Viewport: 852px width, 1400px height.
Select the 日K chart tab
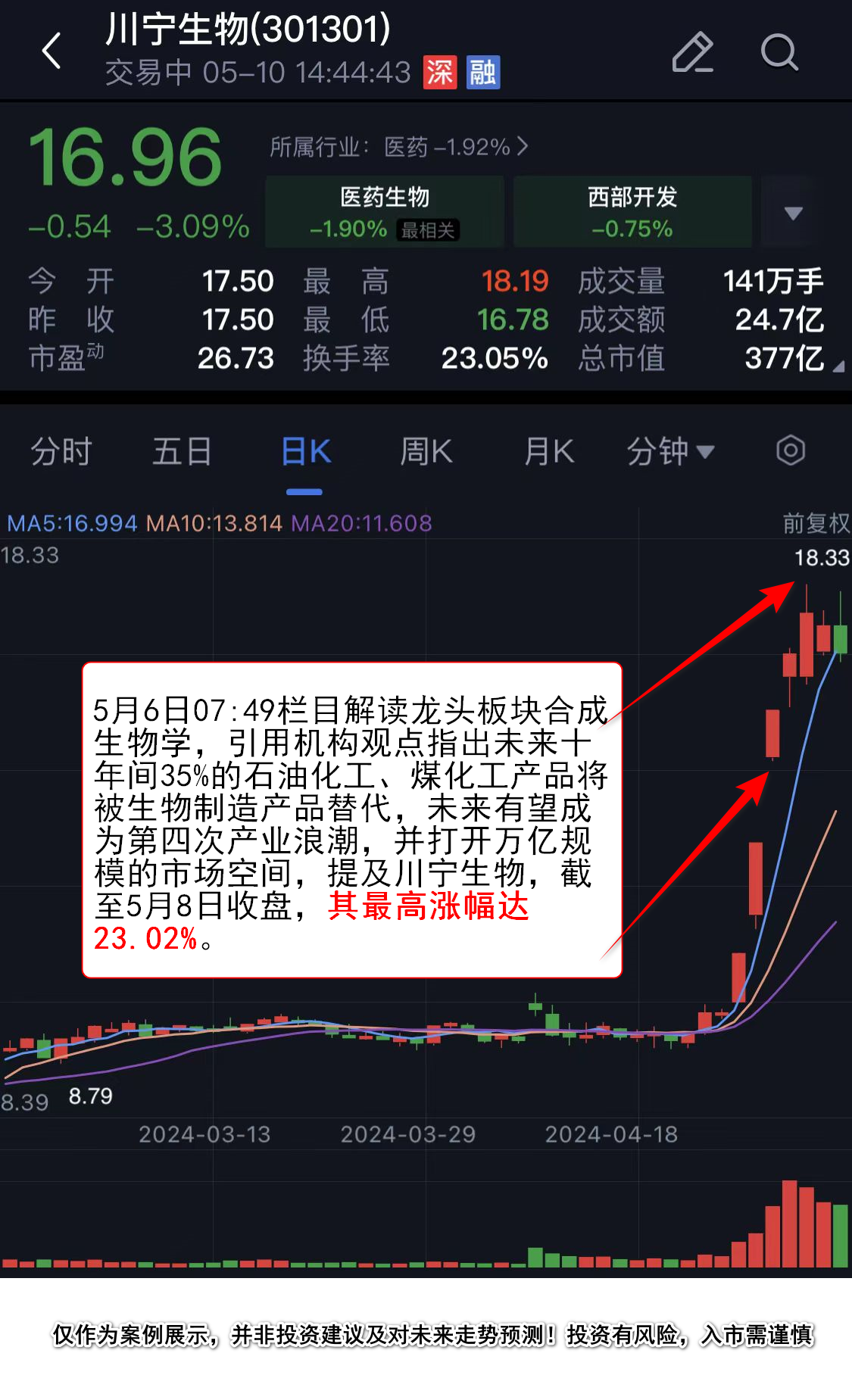tap(305, 452)
